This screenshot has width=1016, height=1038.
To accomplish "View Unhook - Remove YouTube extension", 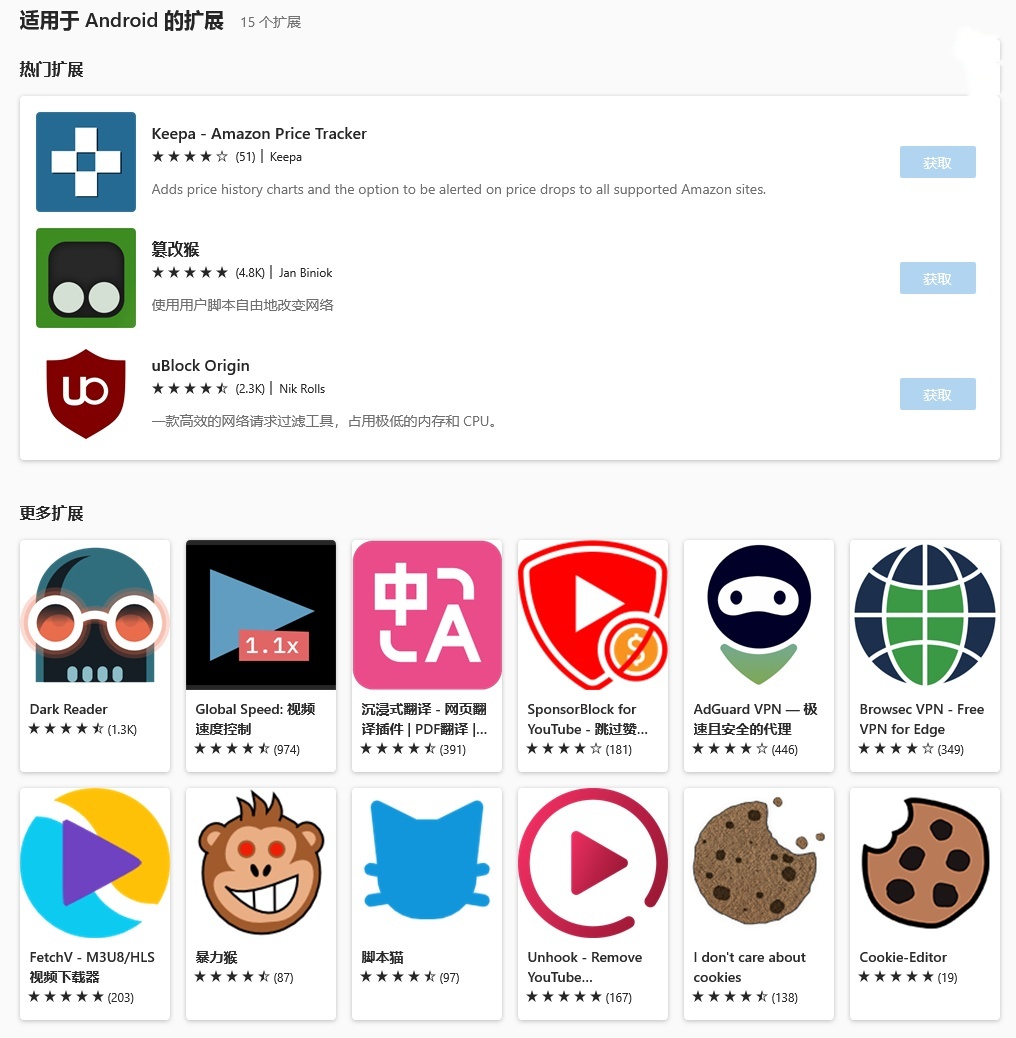I will point(593,903).
